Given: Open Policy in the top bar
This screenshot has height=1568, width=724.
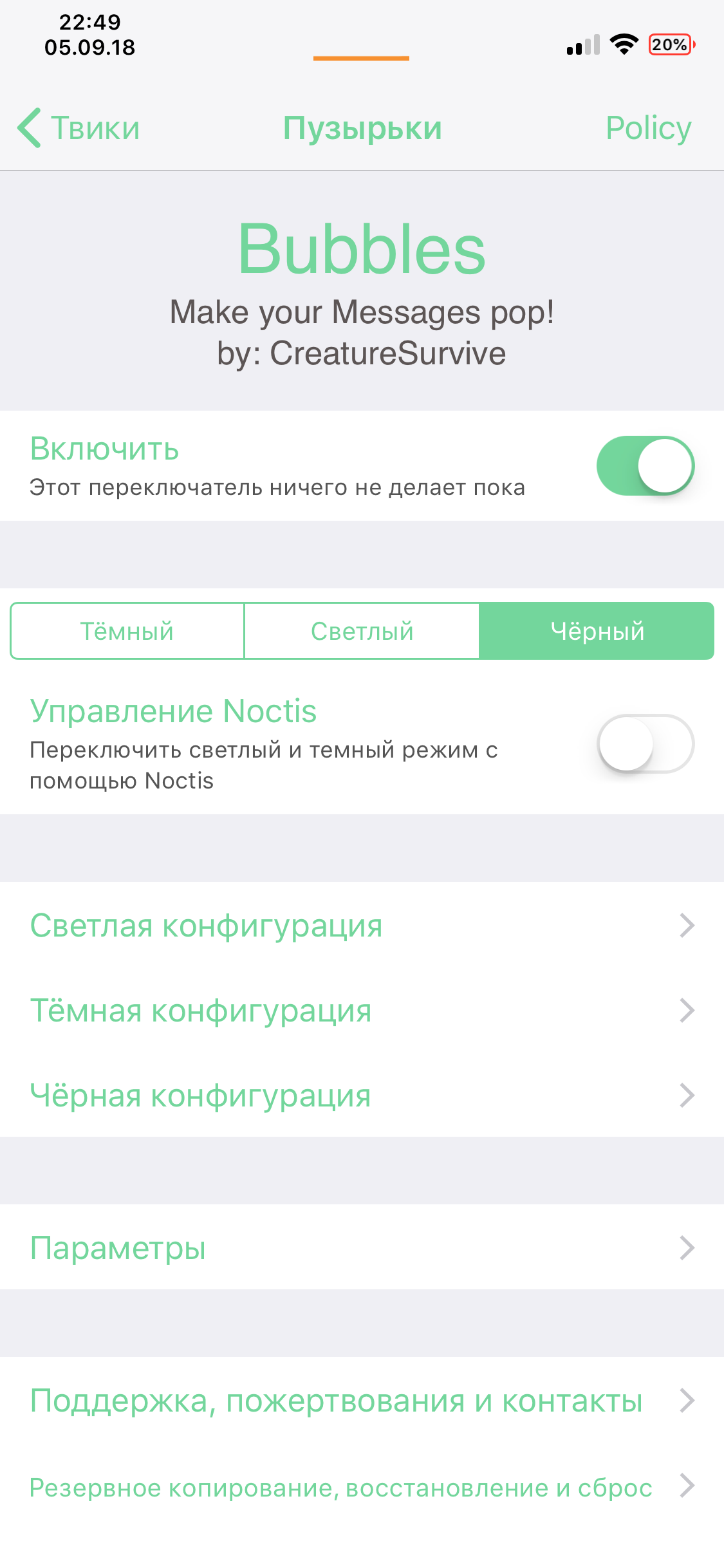Looking at the screenshot, I should pyautogui.click(x=648, y=128).
